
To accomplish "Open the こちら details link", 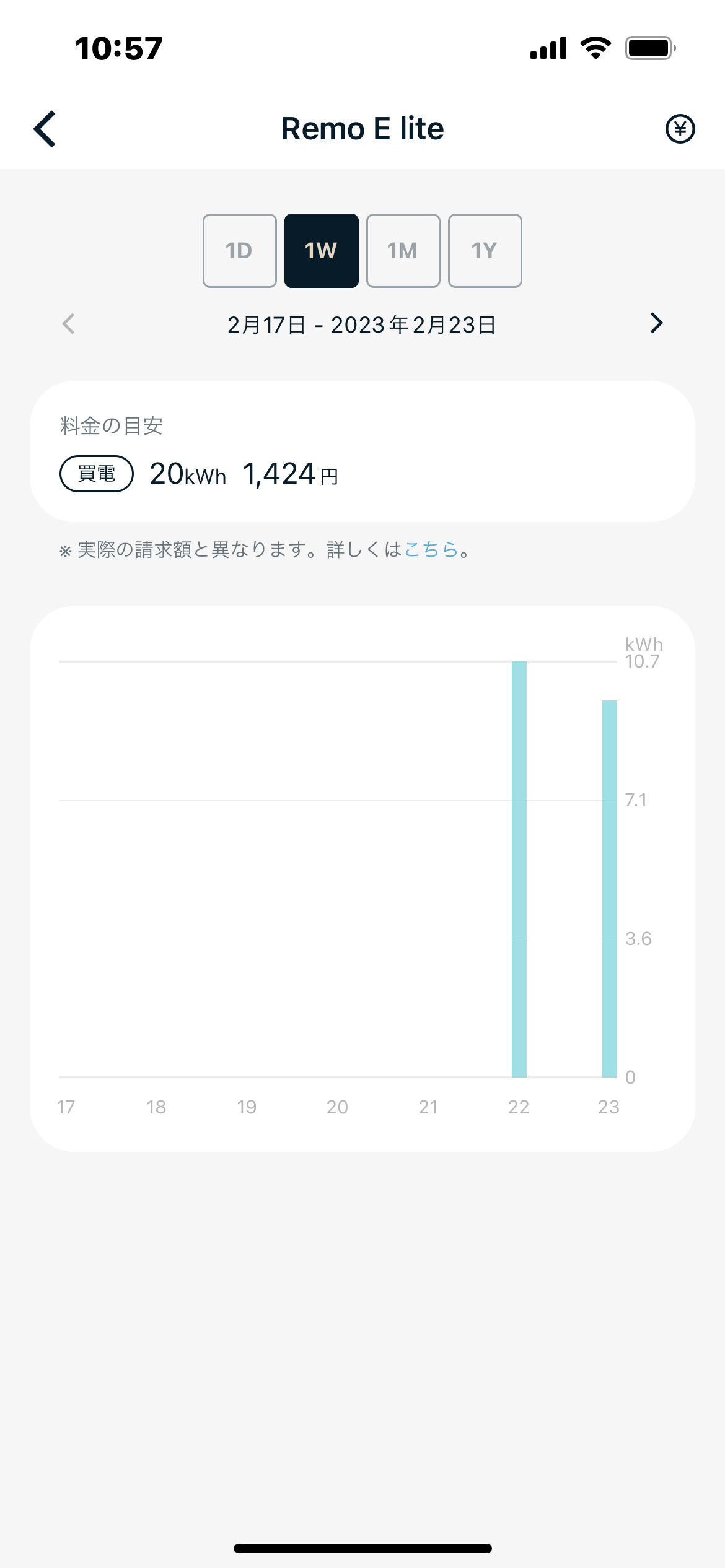I will (x=431, y=549).
